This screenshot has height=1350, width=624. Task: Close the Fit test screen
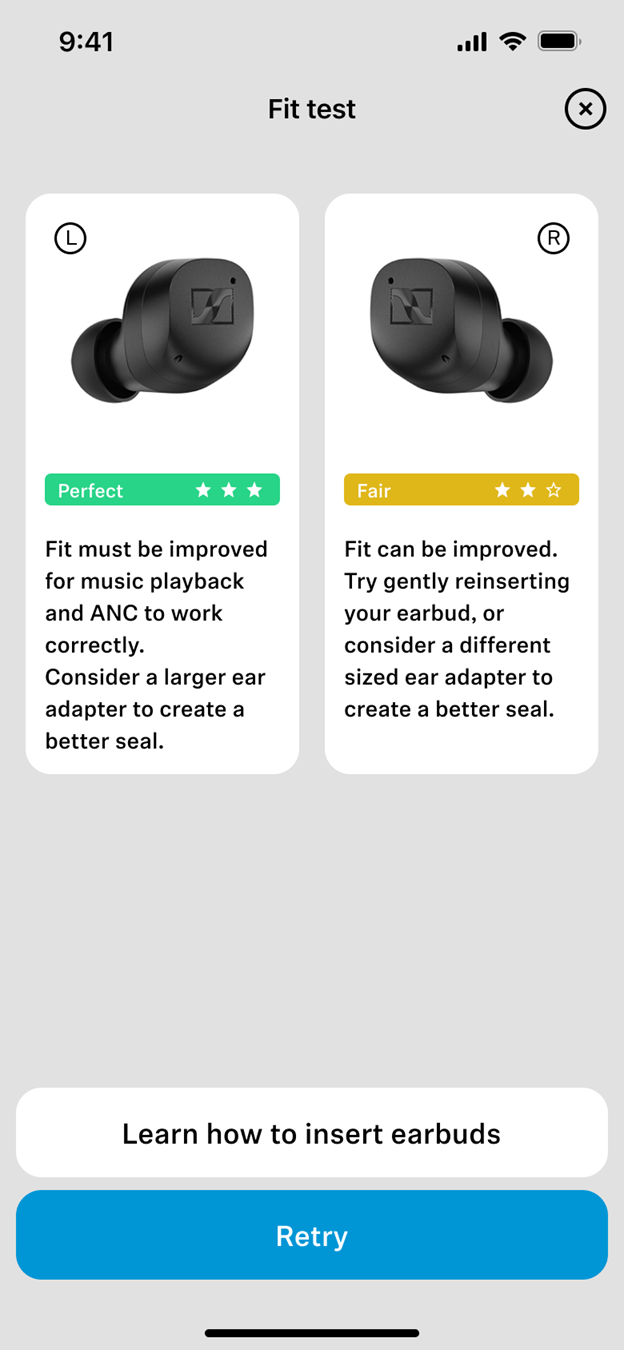click(585, 109)
